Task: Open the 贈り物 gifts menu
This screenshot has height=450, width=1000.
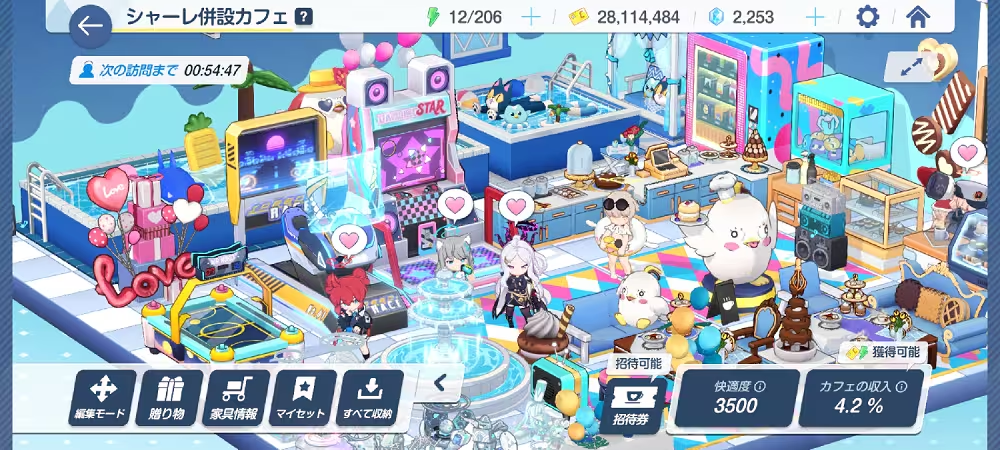Action: 167,399
